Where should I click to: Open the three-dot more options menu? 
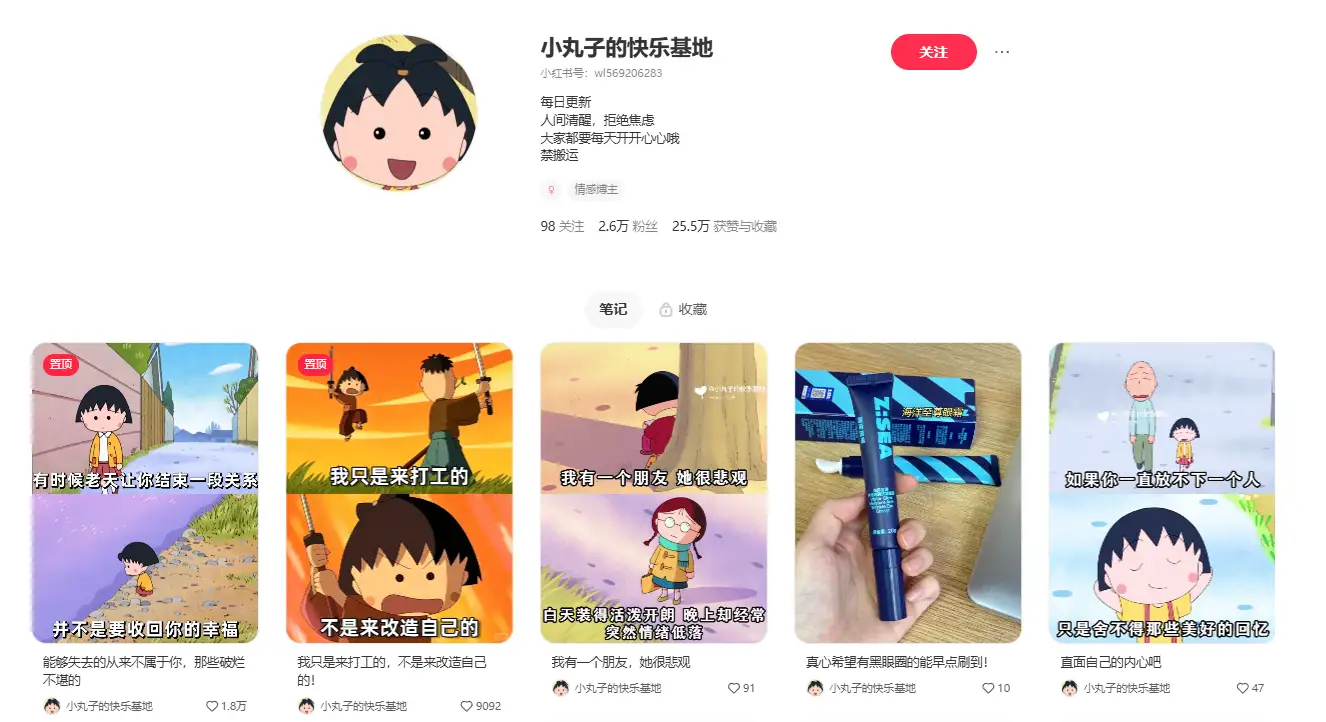1002,52
